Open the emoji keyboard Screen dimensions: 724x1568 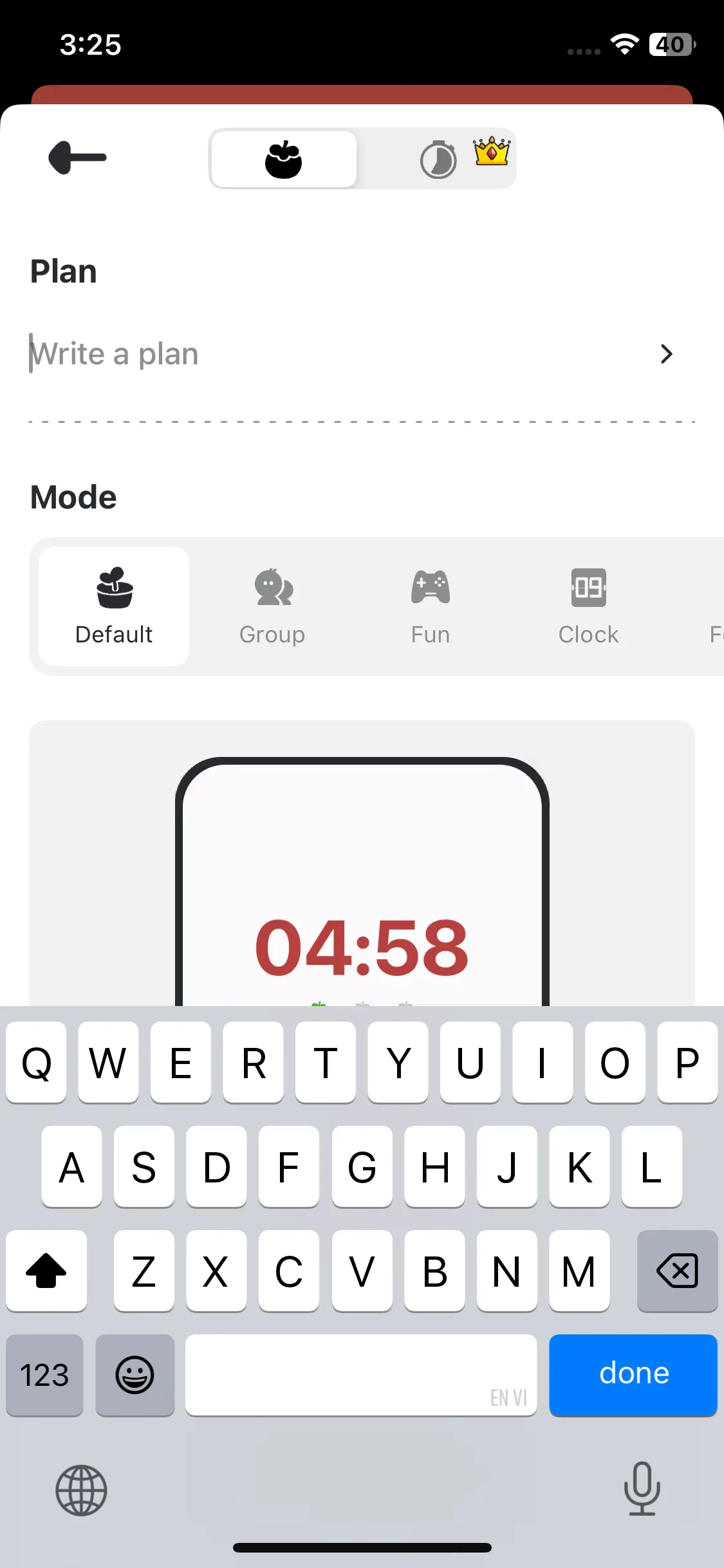tap(135, 1375)
